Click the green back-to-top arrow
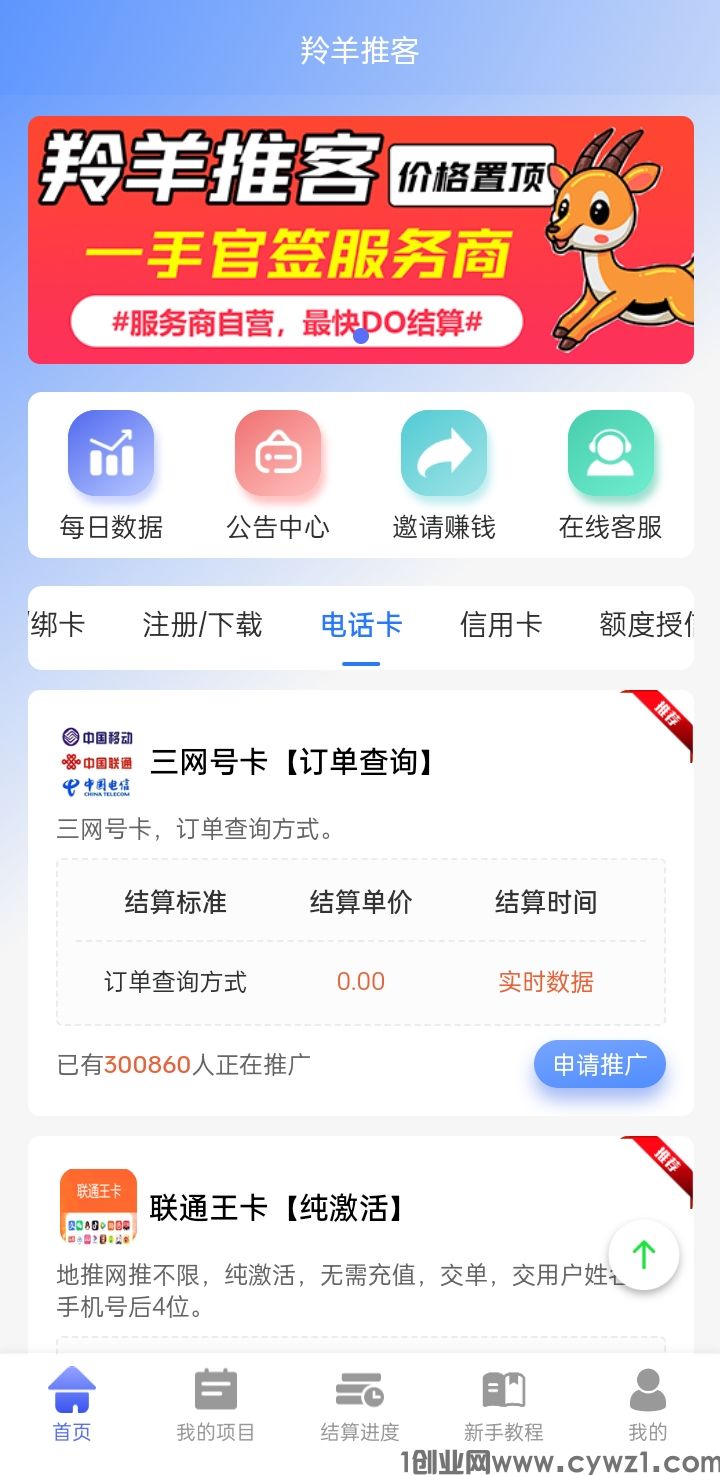 tap(643, 1254)
